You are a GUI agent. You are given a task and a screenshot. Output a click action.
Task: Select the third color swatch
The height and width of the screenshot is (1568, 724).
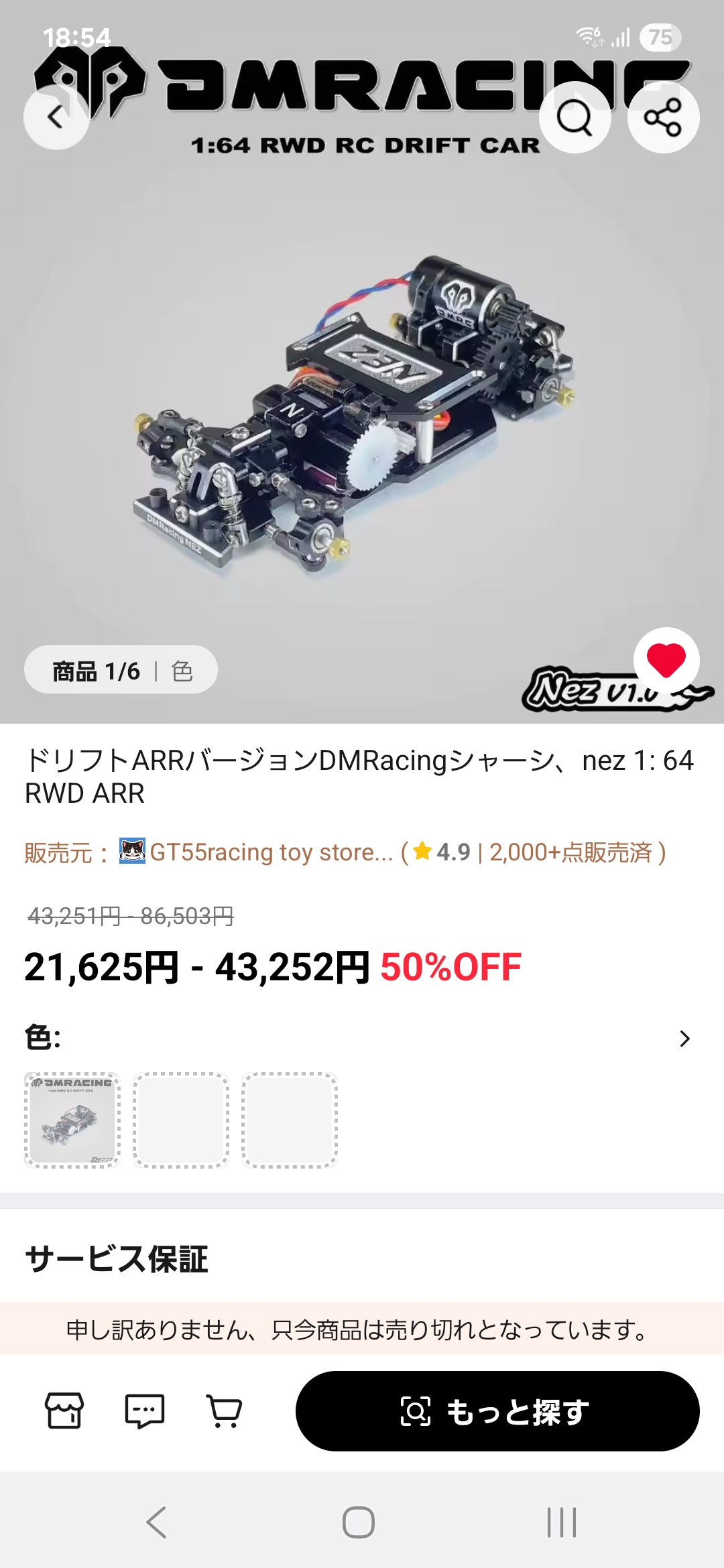[290, 1120]
